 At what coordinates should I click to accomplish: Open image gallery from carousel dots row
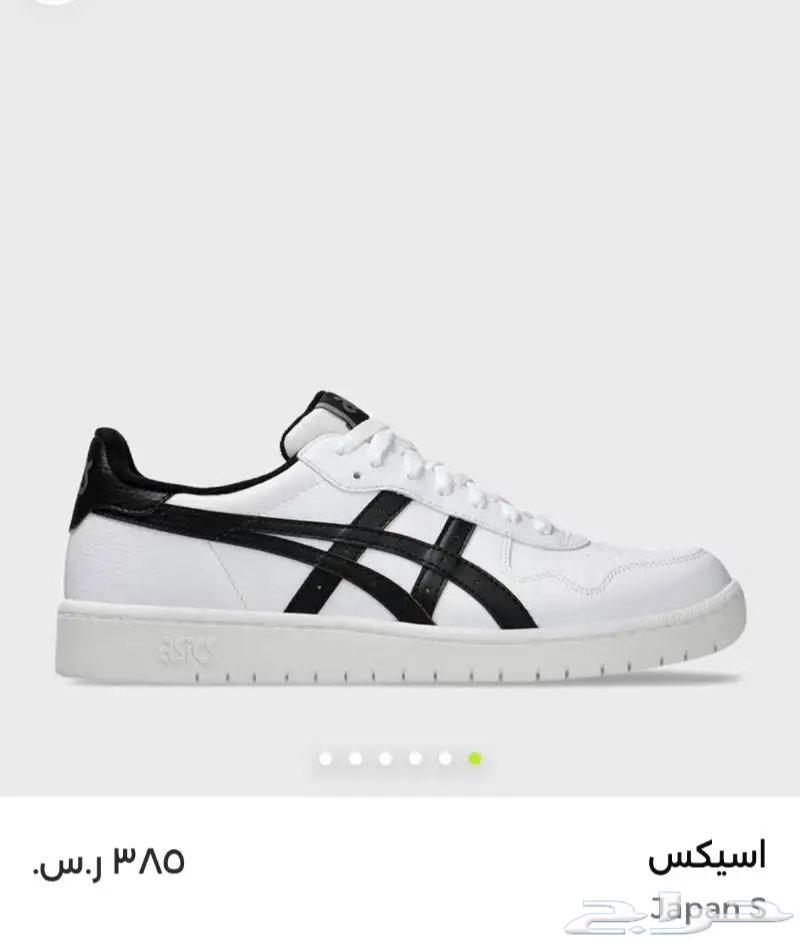click(397, 760)
